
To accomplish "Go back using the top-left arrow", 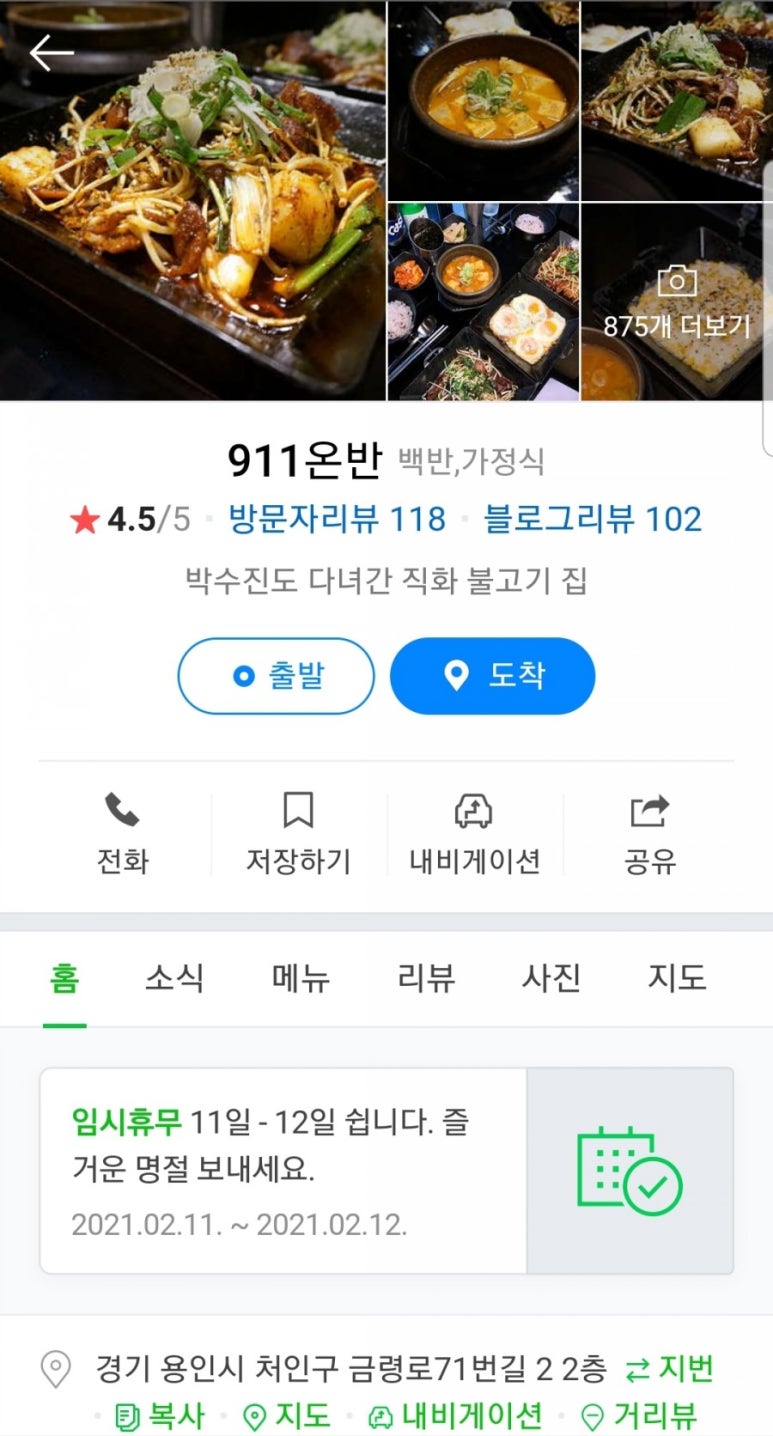I will 51,53.
